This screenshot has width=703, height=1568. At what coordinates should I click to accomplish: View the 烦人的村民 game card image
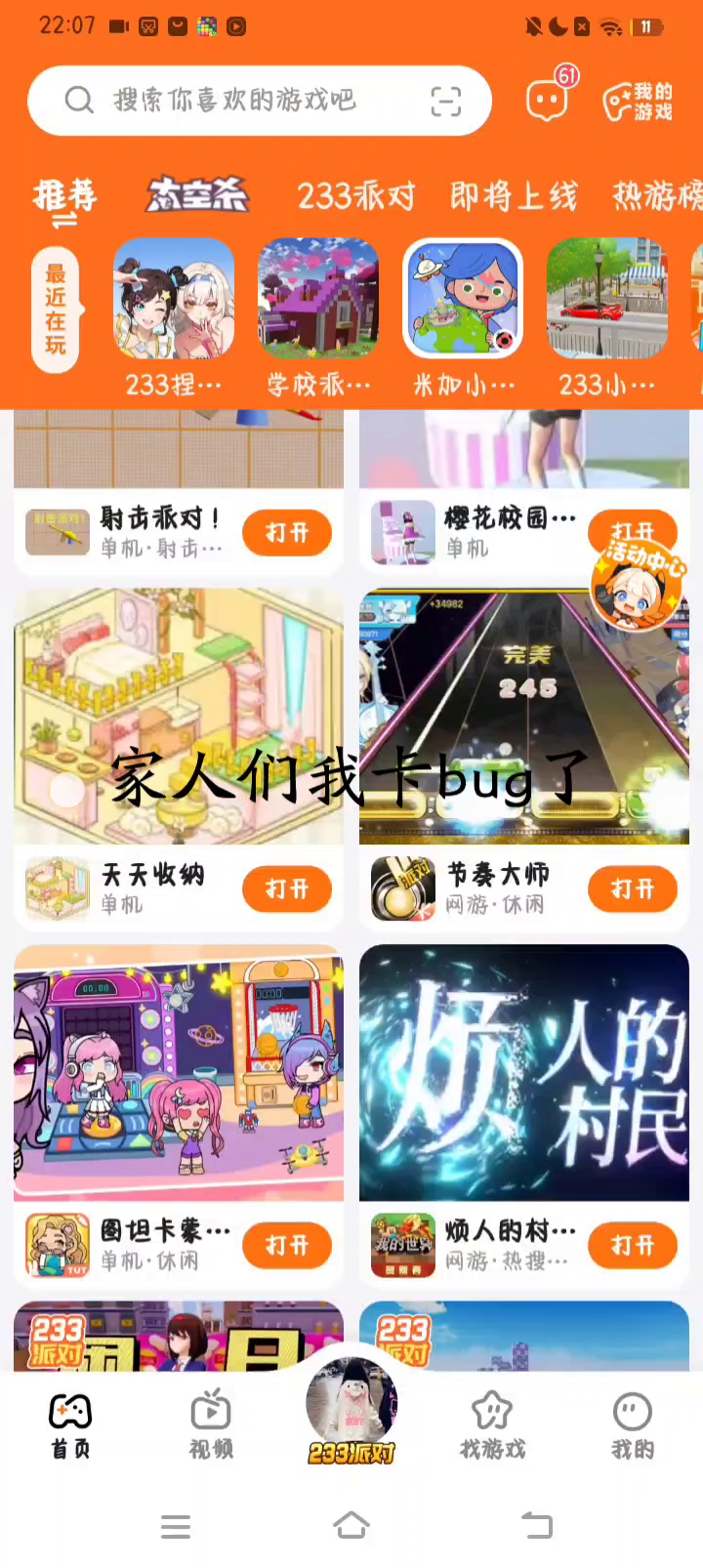524,1072
